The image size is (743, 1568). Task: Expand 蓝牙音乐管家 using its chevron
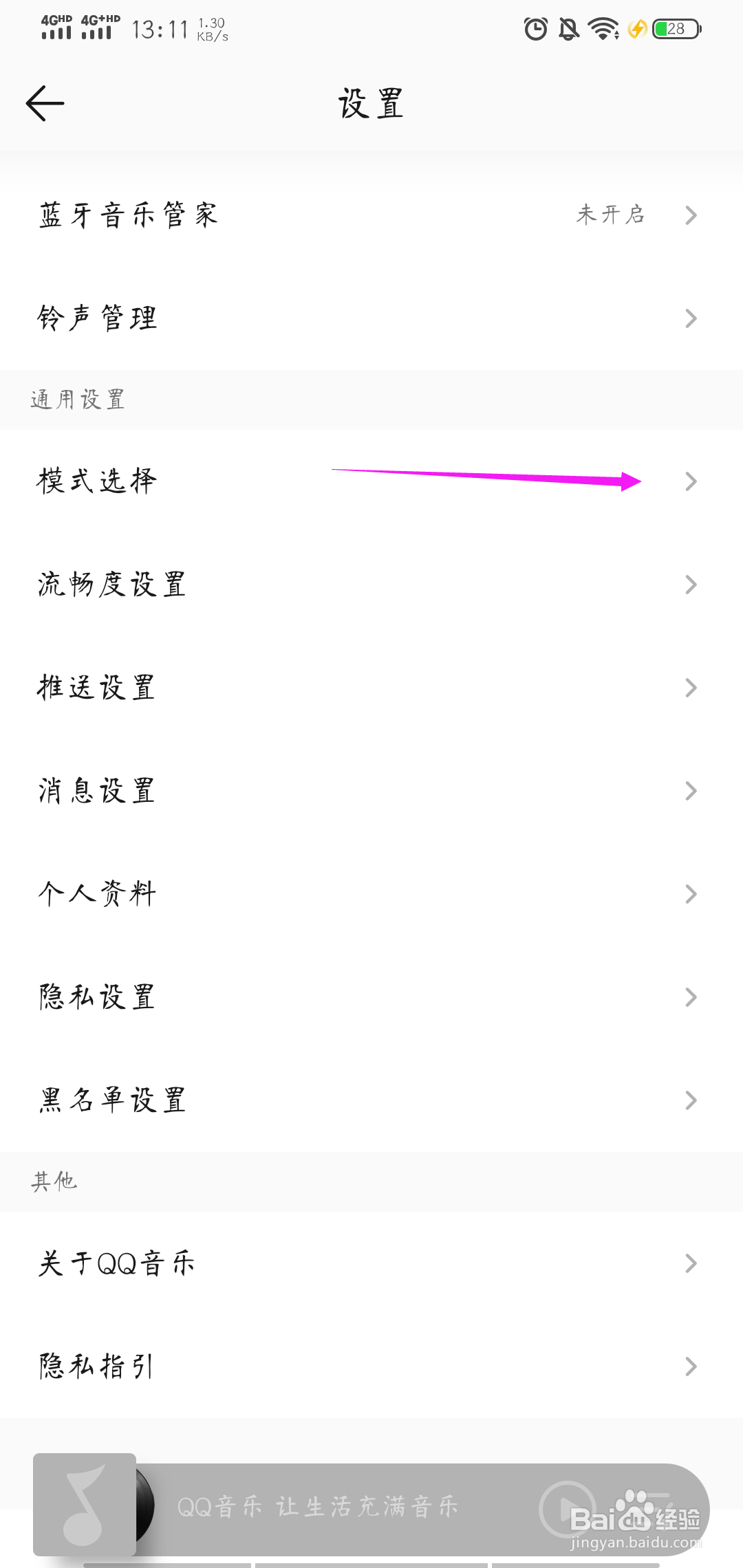tap(691, 215)
